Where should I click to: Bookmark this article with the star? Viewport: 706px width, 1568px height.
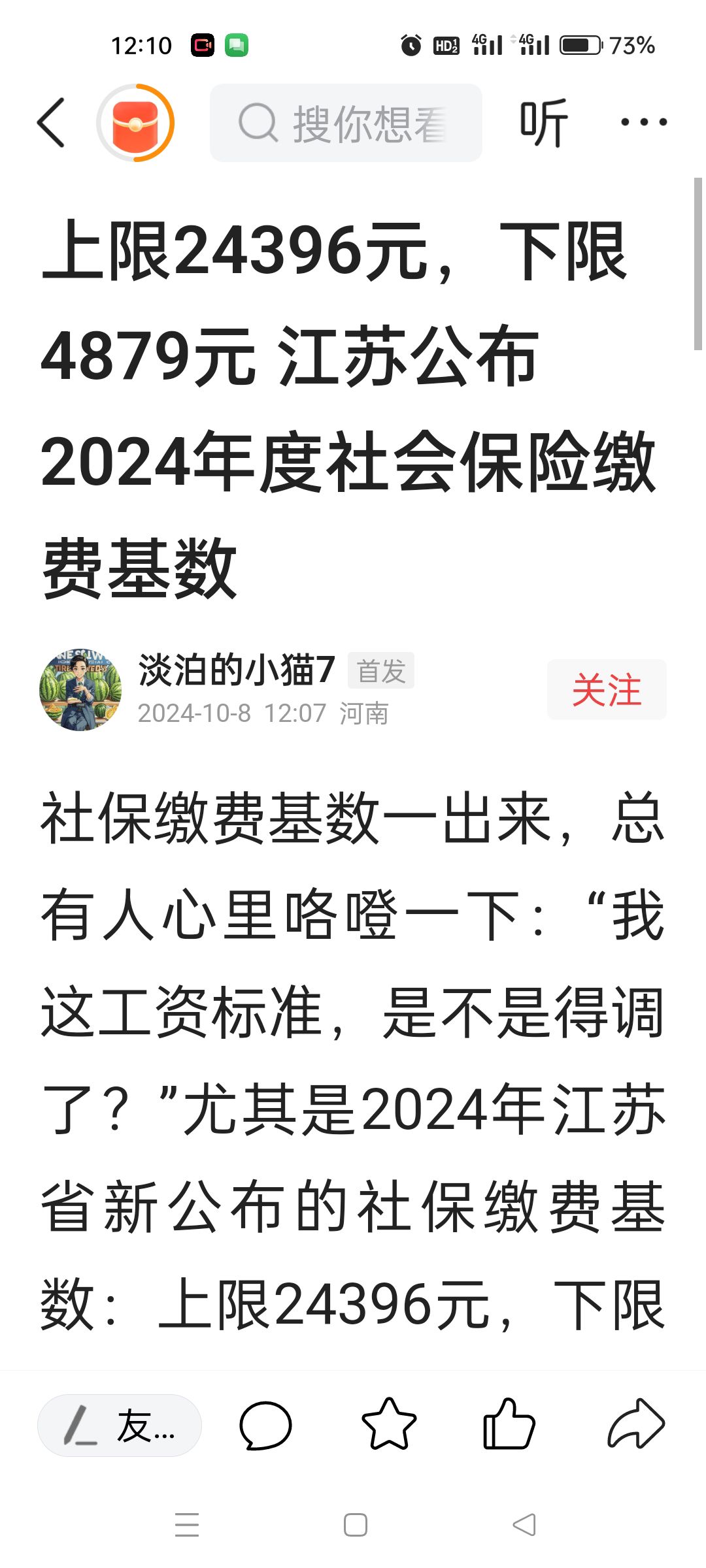[x=389, y=1424]
